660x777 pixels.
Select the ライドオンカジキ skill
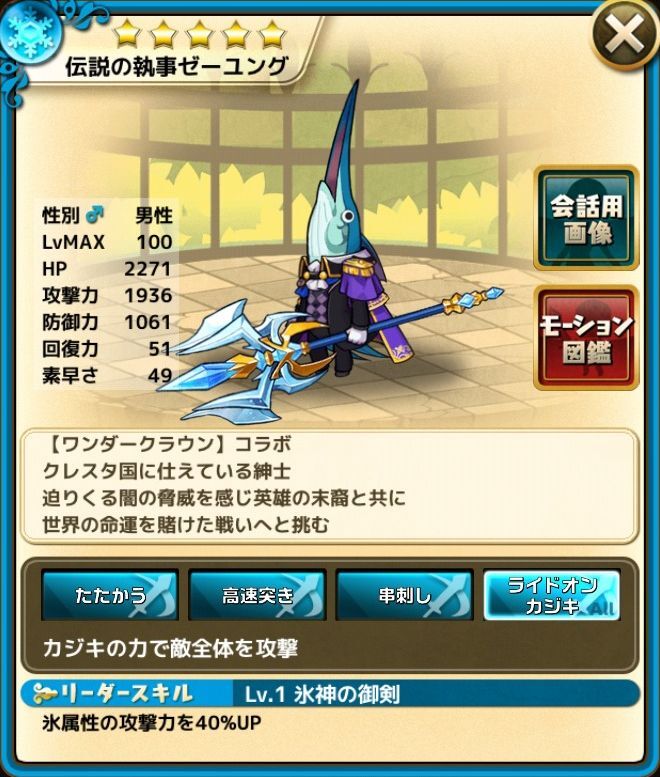point(552,596)
